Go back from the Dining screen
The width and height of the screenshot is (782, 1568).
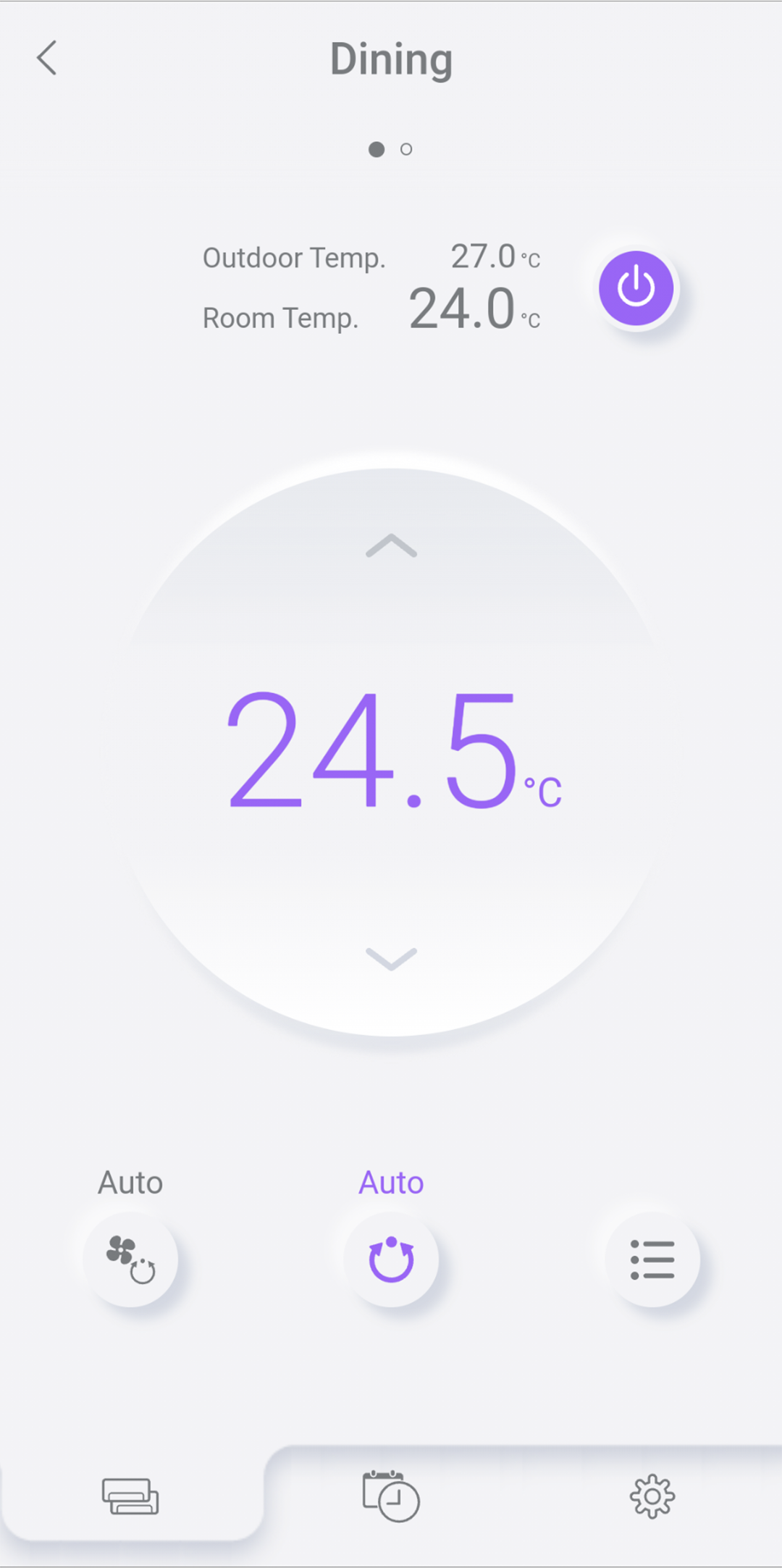(x=47, y=58)
